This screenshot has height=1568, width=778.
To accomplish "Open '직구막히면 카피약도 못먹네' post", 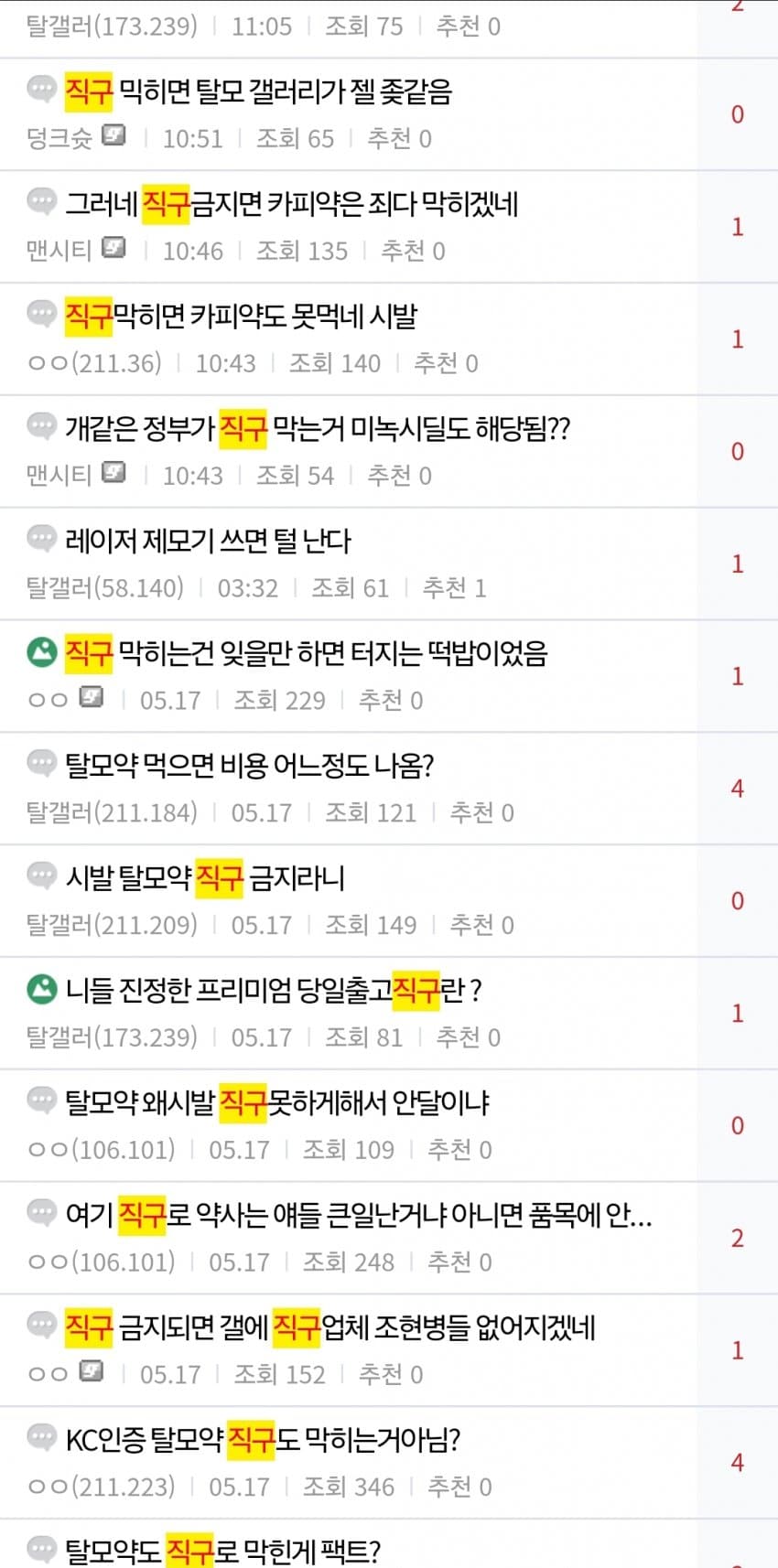I will (241, 316).
